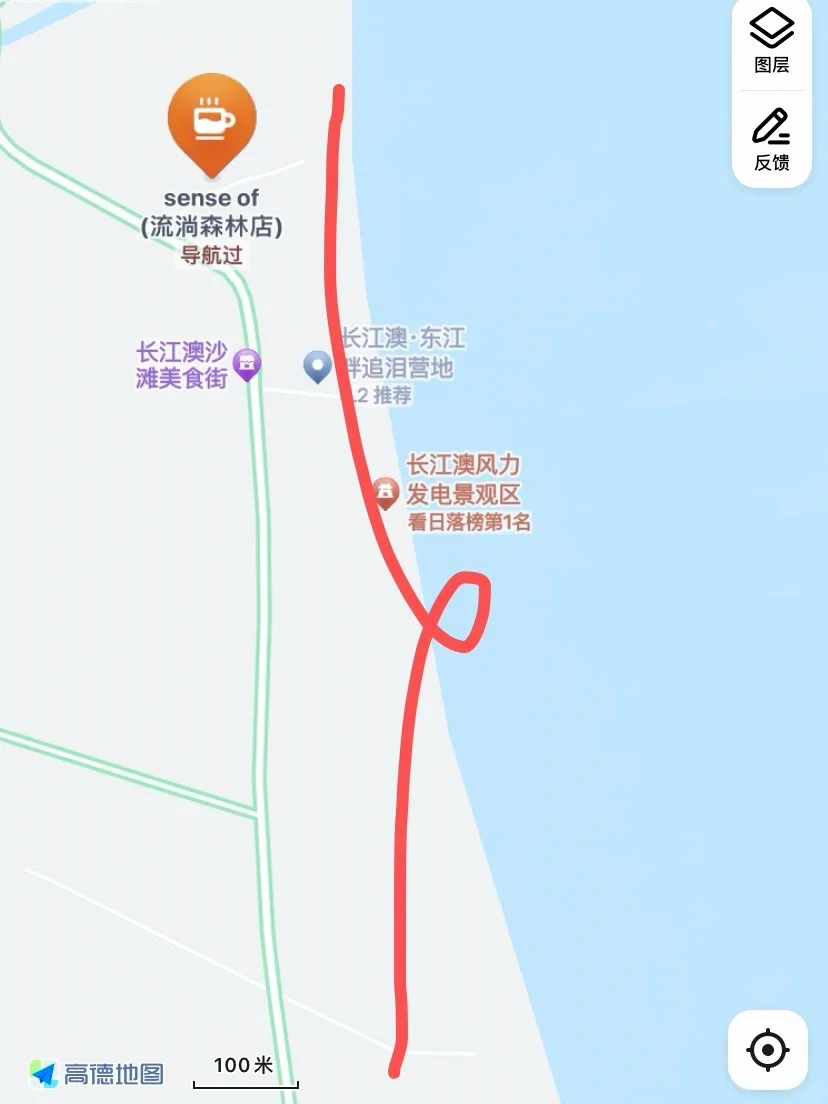The width and height of the screenshot is (828, 1104).
Task: Tap the 反馈 feedback button
Action: click(771, 140)
